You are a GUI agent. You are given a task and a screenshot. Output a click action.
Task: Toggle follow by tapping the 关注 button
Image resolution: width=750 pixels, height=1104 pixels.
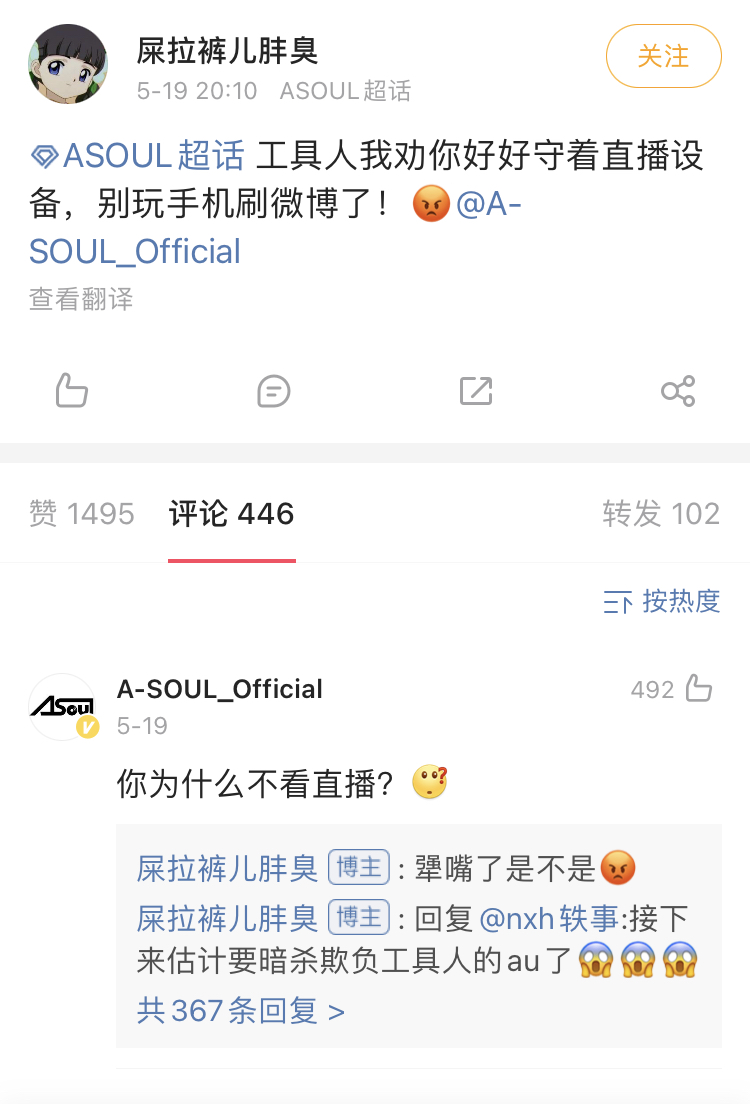tap(663, 57)
